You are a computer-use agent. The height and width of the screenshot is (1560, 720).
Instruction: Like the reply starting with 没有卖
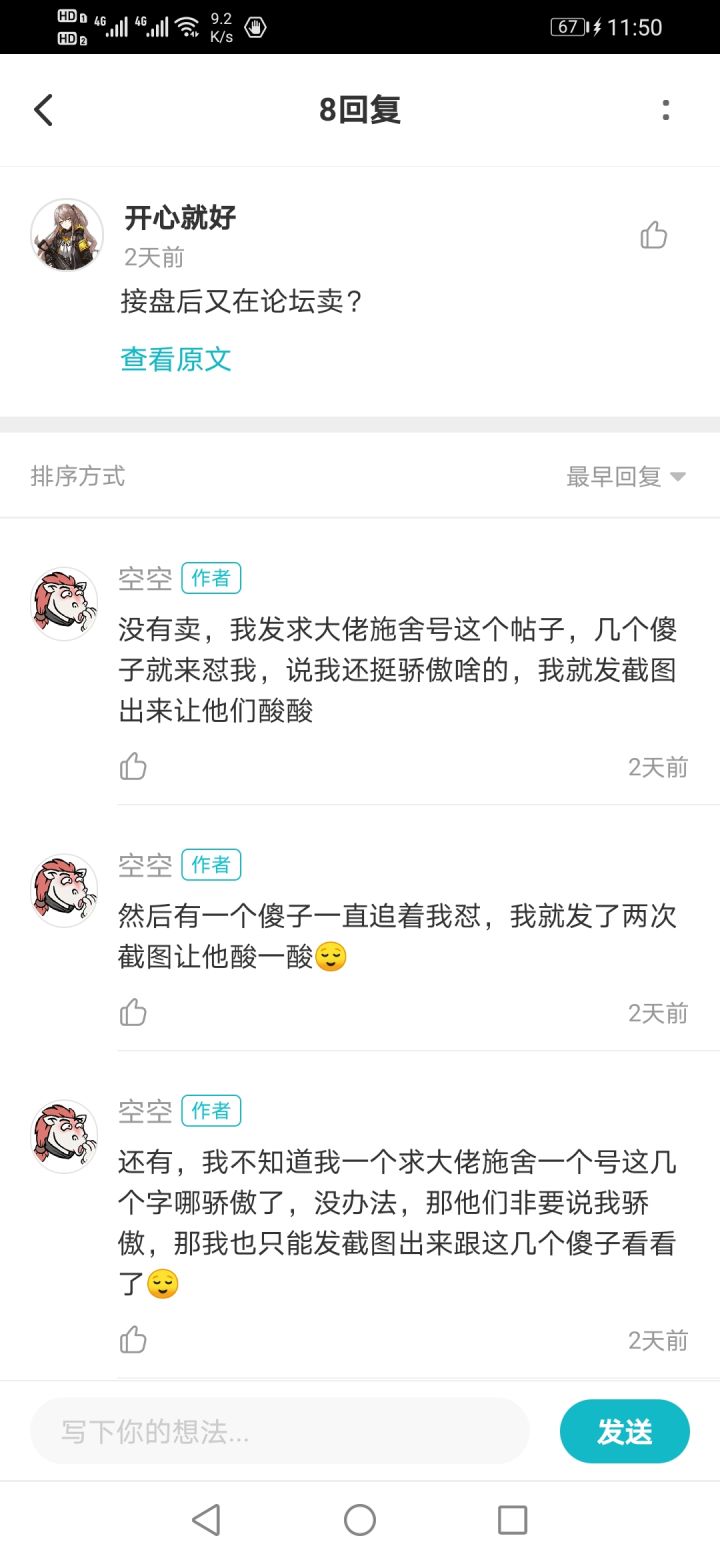[133, 767]
